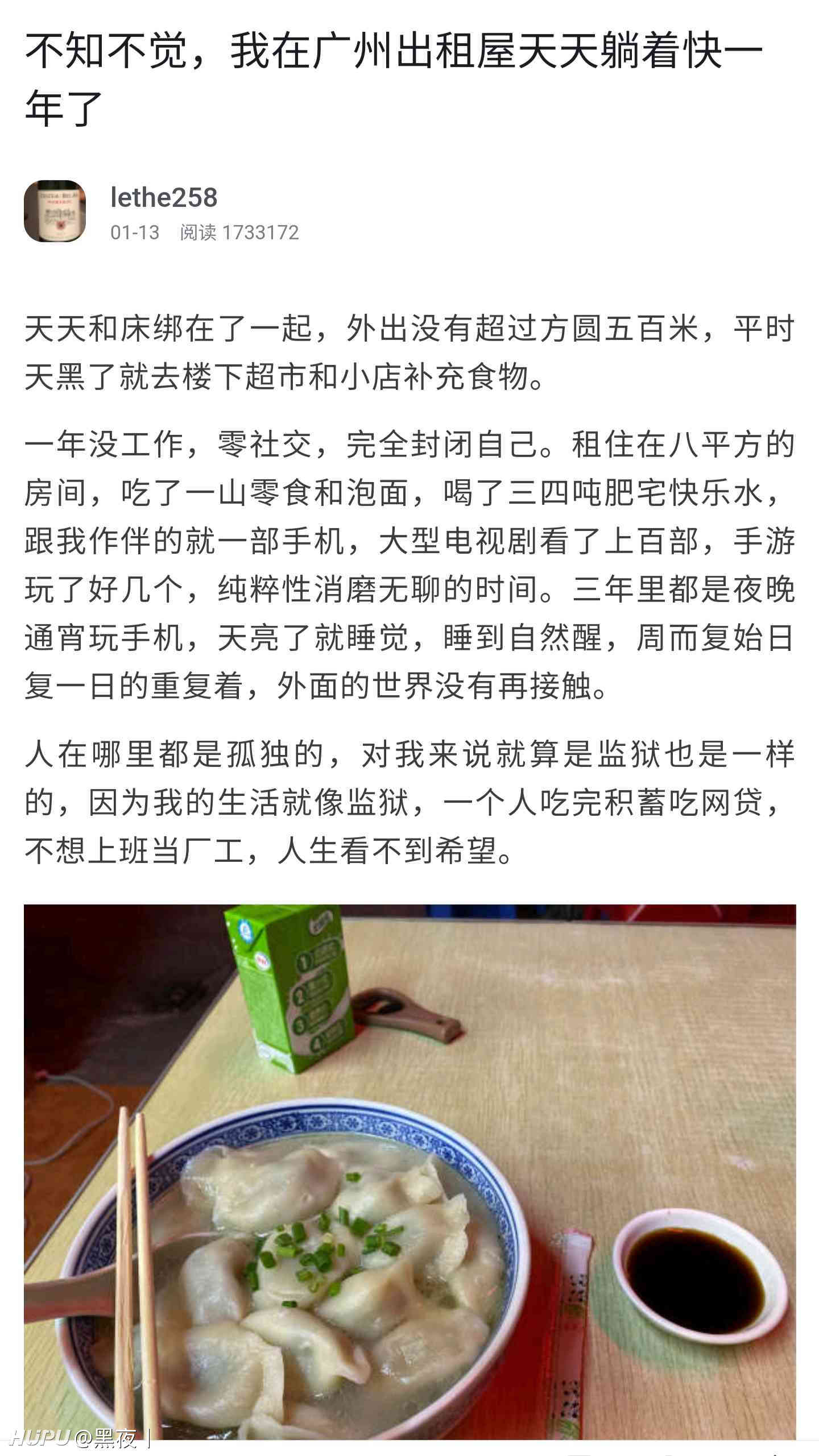Tap the username lethe258

(164, 197)
